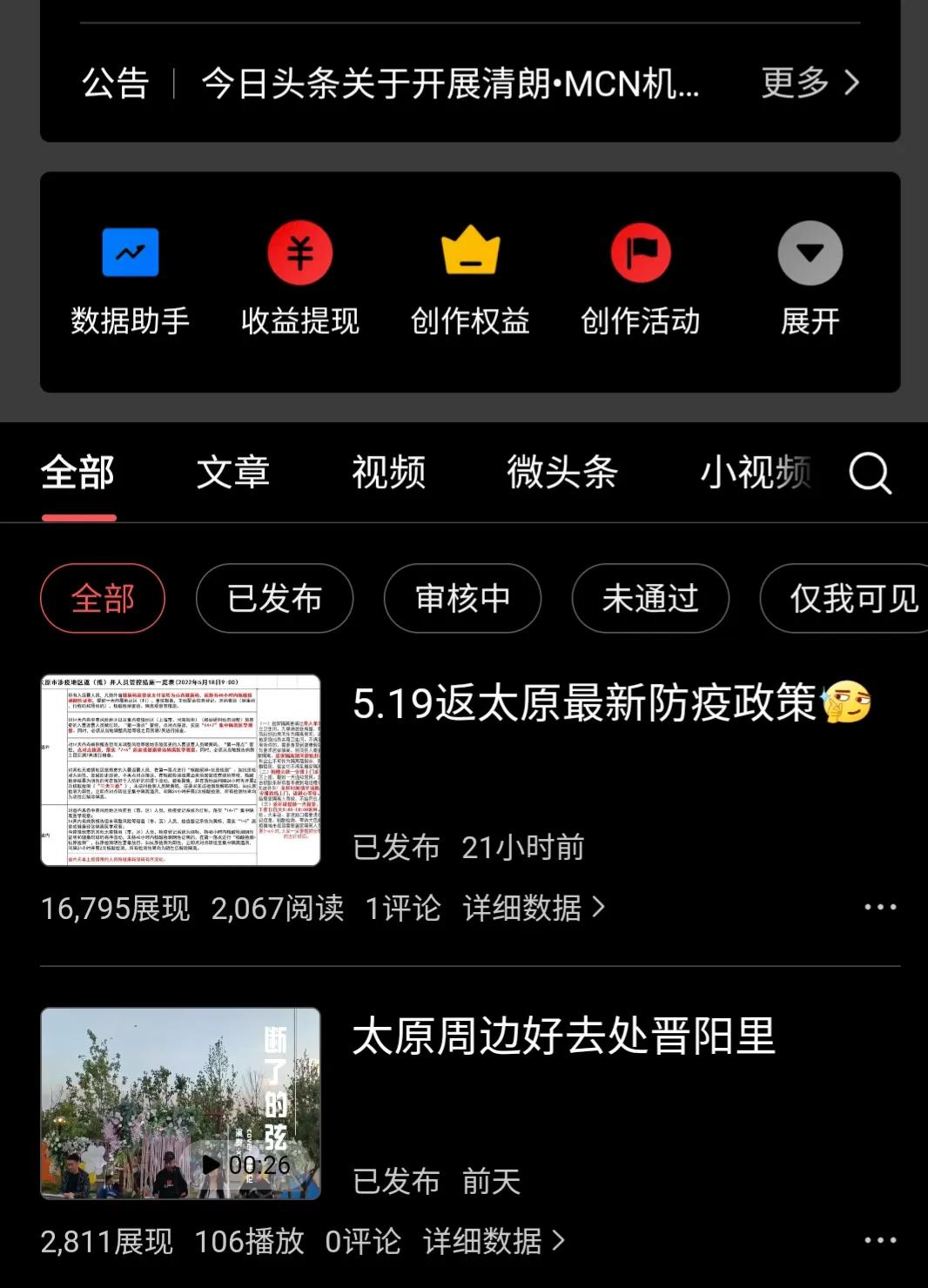Viewport: 928px width, 1288px height.
Task: Open more options for the 晋阳里 video
Action: point(882,1240)
